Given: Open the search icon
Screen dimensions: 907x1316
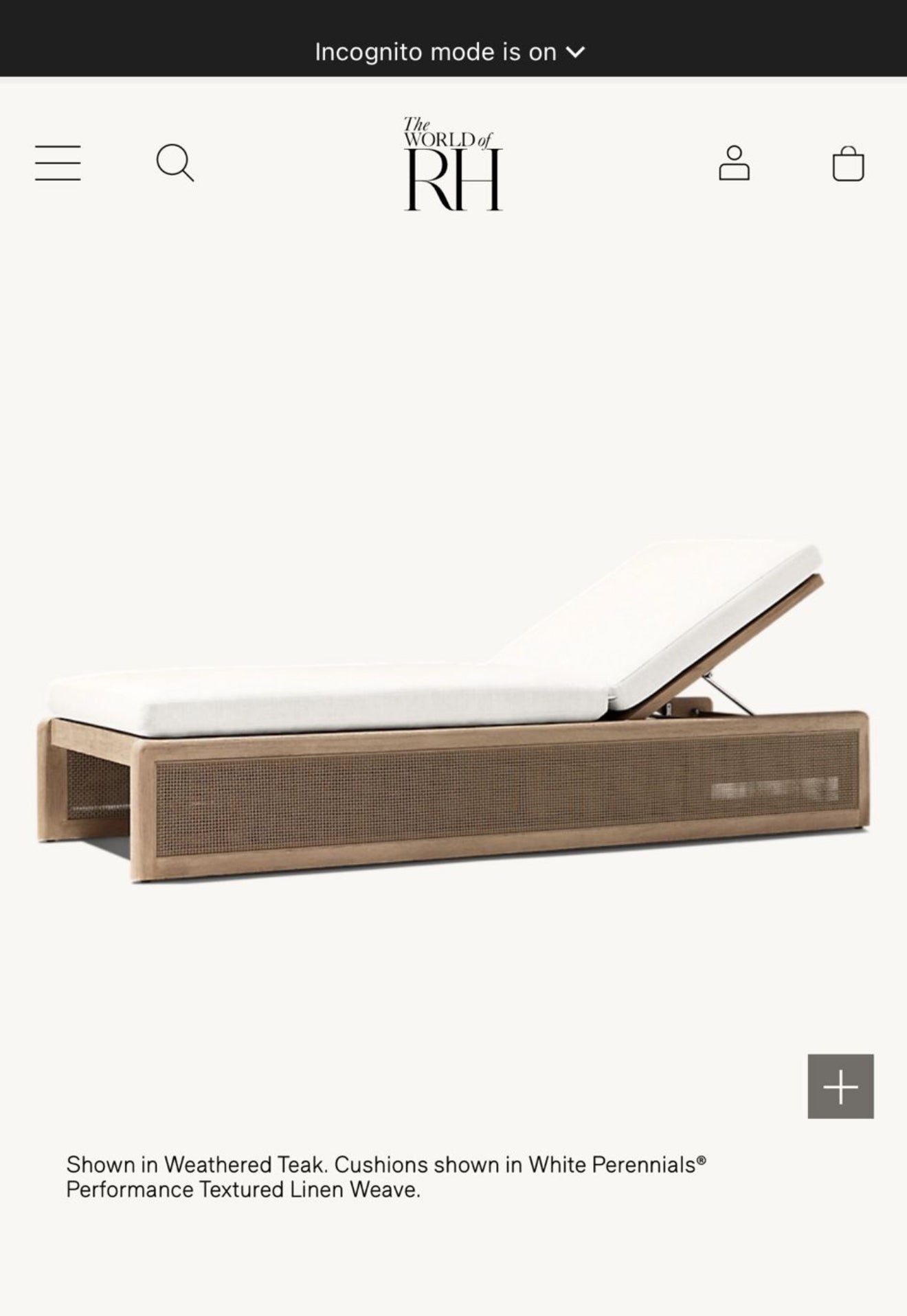Looking at the screenshot, I should (x=175, y=163).
